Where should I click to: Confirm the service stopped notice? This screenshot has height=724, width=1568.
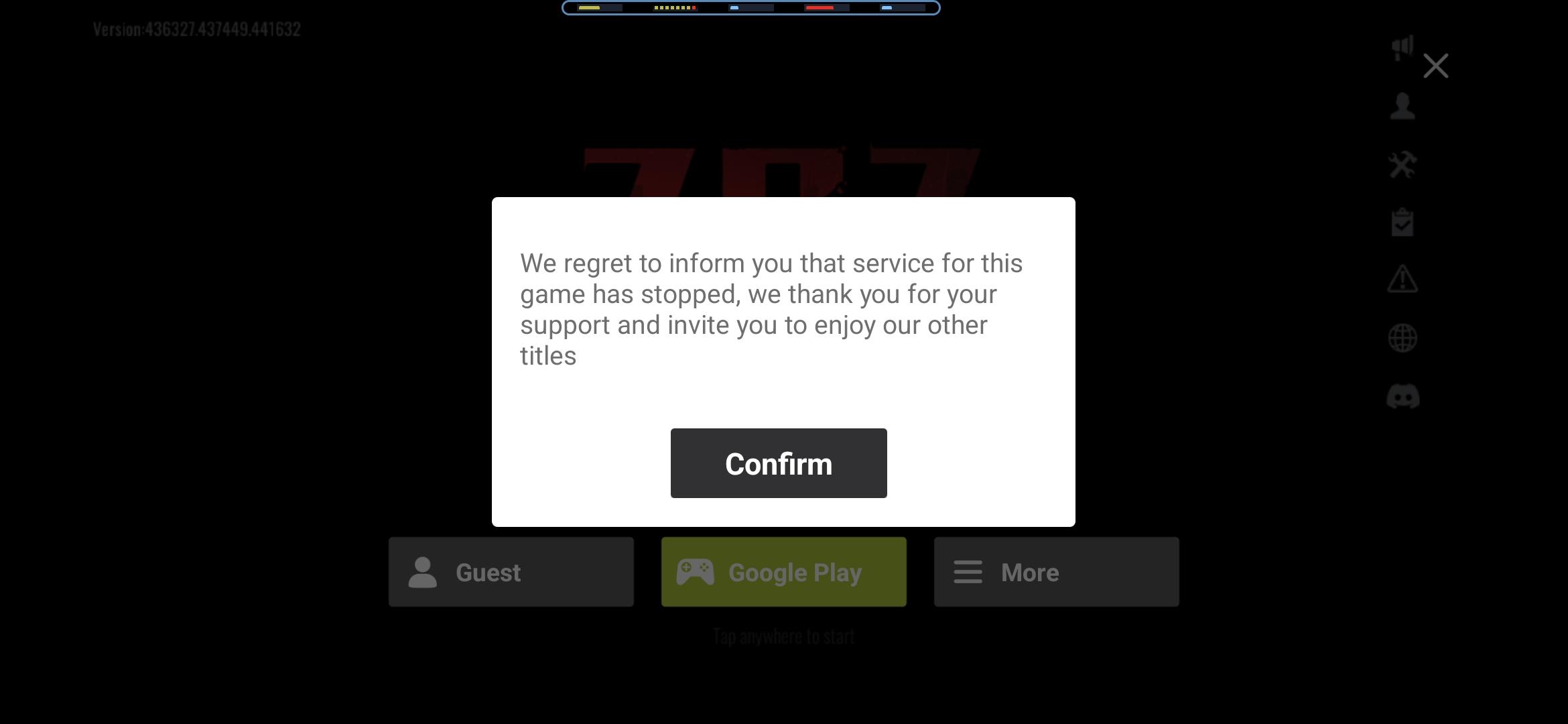778,463
